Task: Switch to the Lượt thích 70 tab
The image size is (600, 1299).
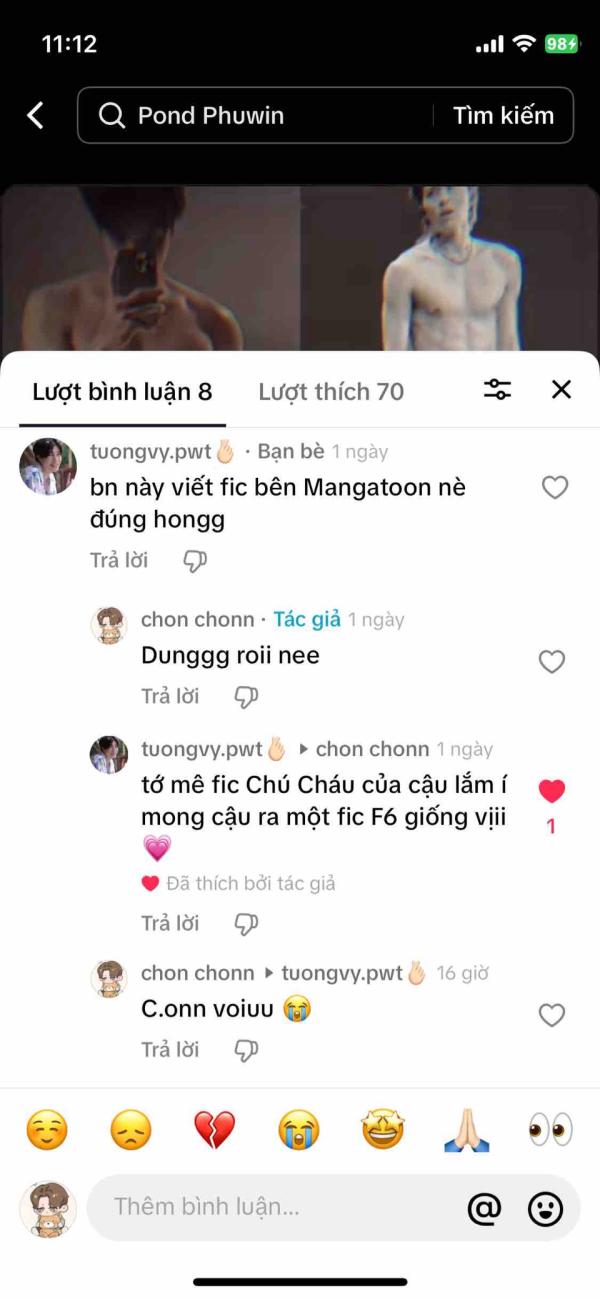Action: click(331, 392)
